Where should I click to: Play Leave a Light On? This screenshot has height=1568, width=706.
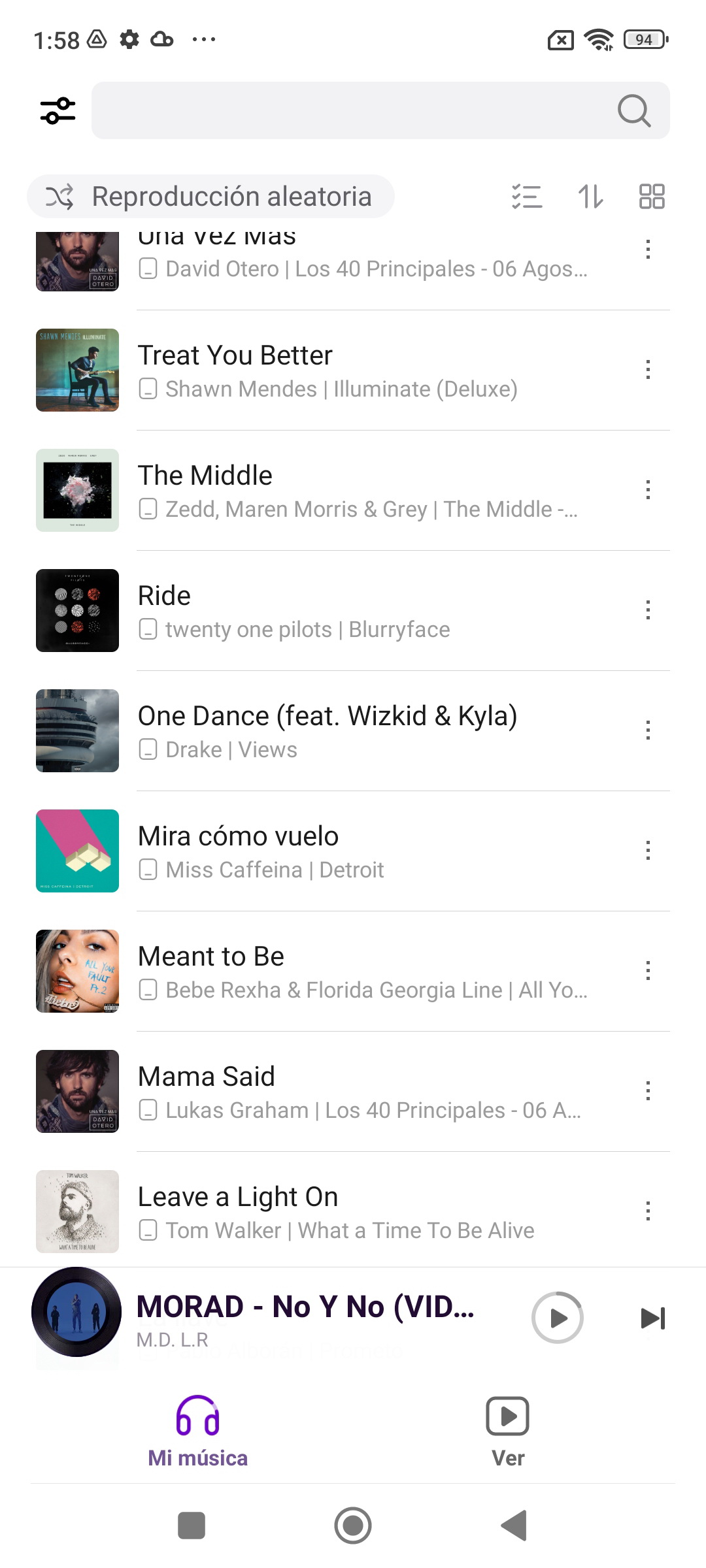pyautogui.click(x=353, y=1212)
